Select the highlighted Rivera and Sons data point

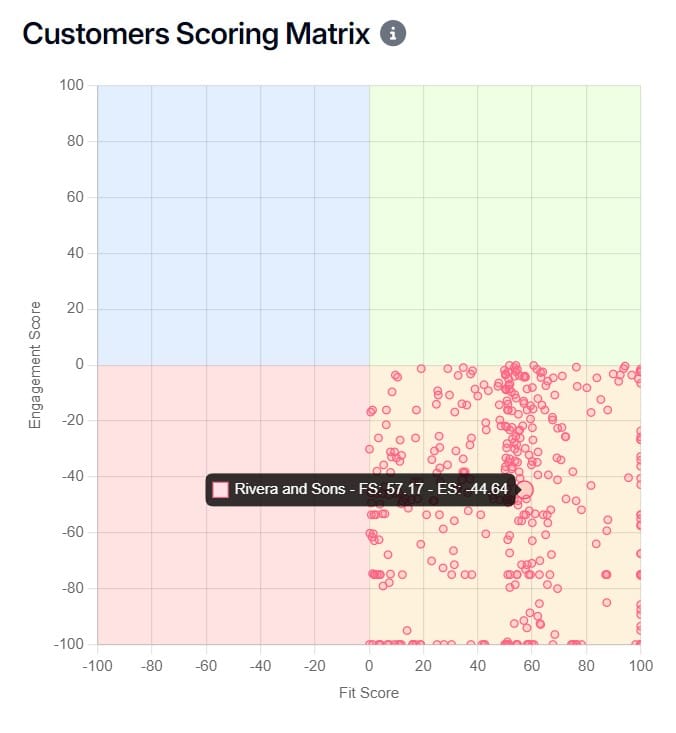pyautogui.click(x=525, y=489)
